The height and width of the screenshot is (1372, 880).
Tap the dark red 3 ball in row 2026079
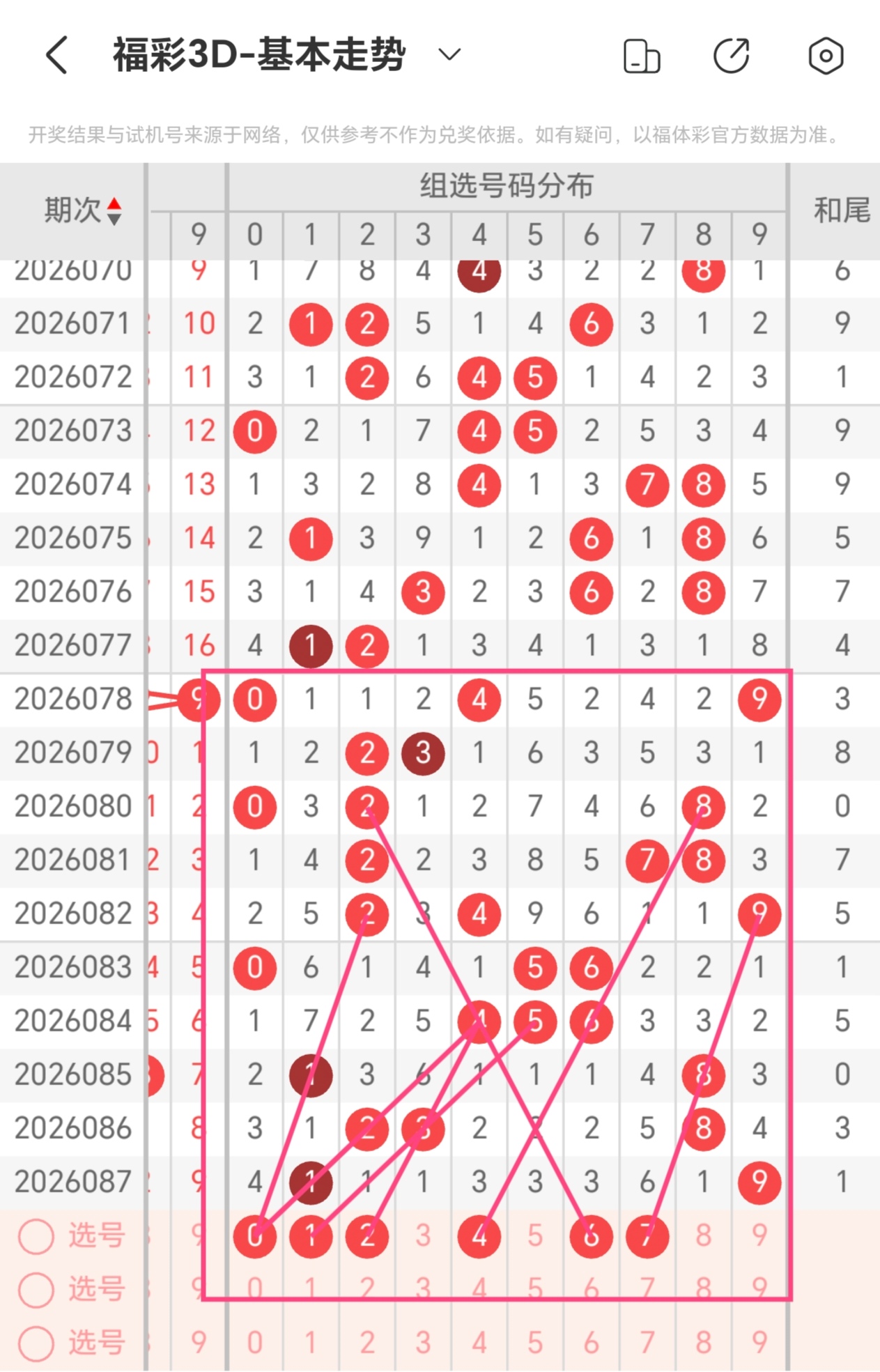point(423,753)
